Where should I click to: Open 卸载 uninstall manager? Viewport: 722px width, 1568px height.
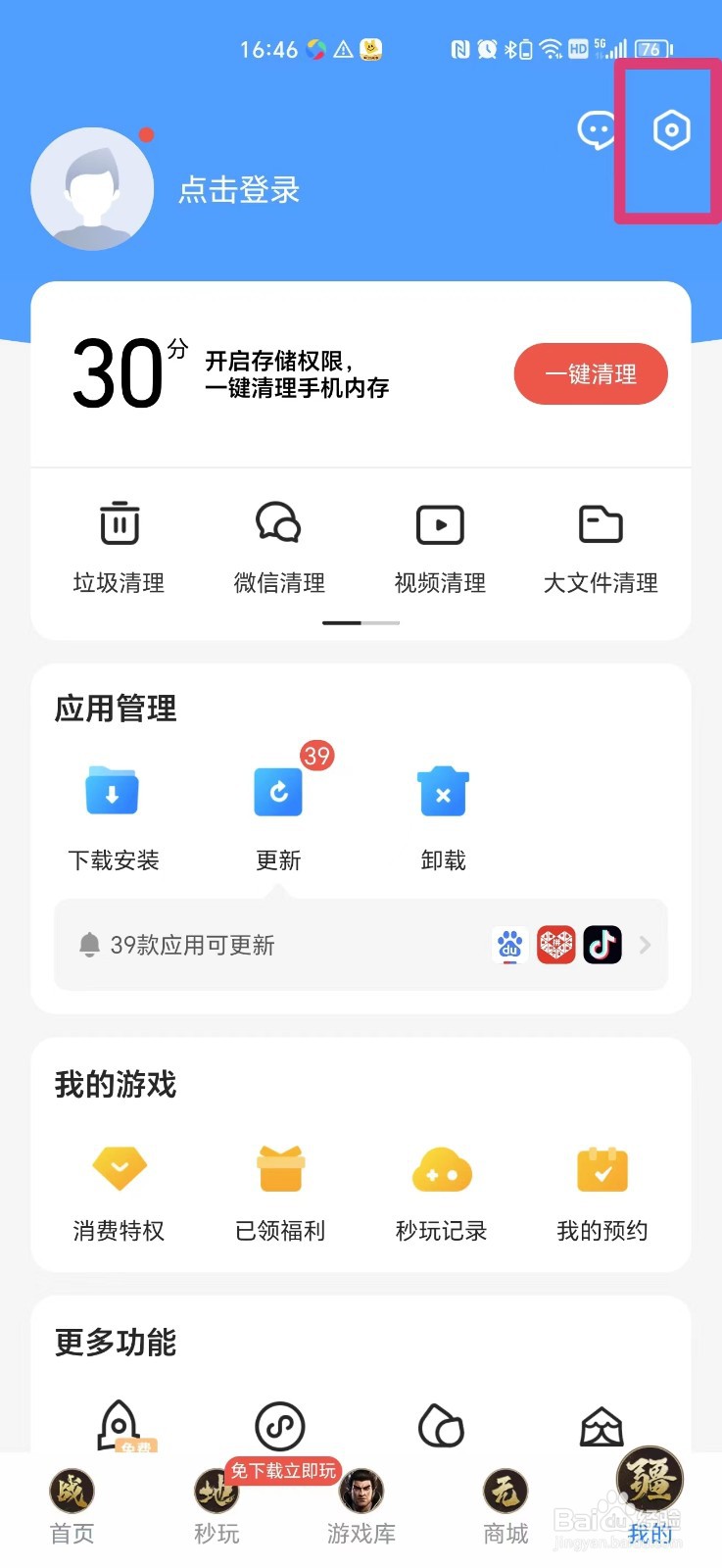coord(443,816)
